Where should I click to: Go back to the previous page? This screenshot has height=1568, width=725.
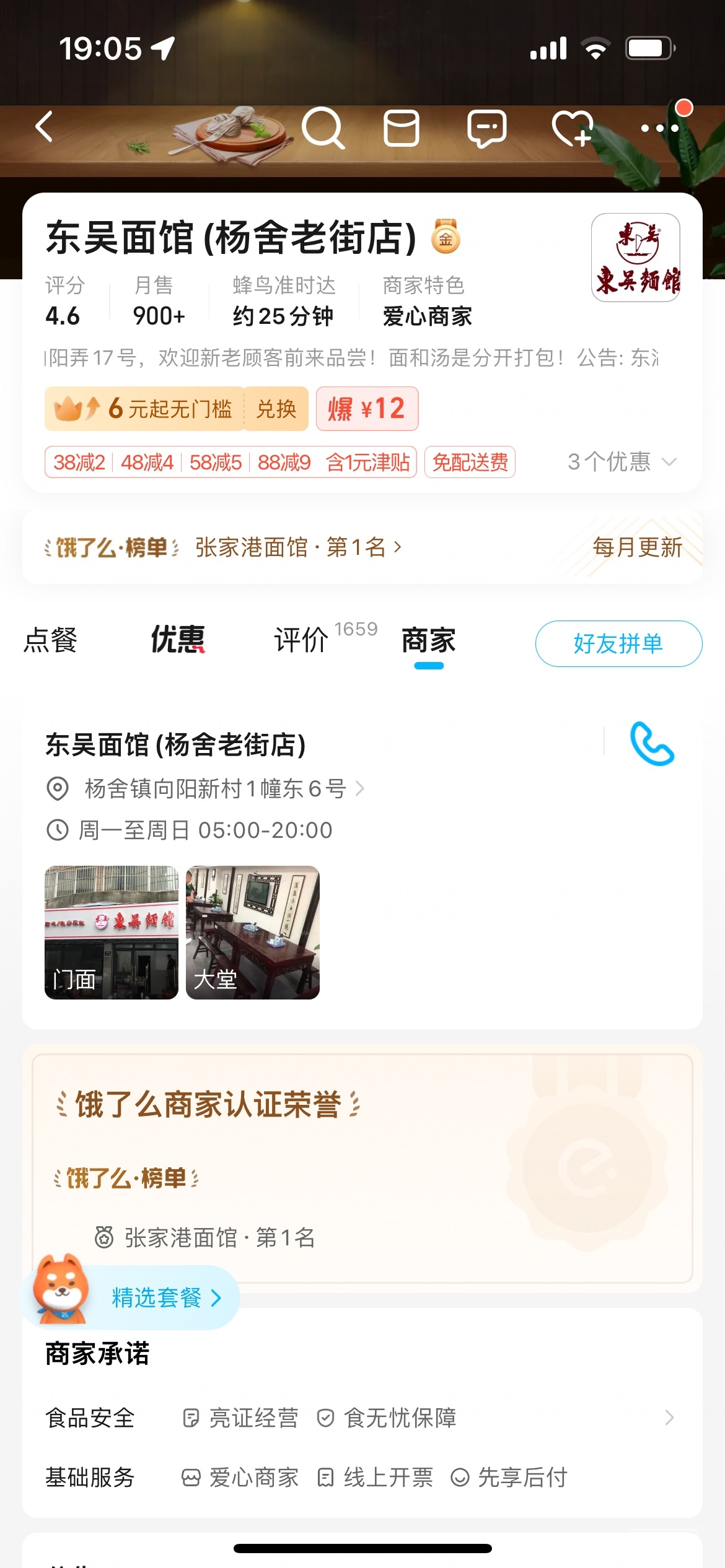[45, 127]
